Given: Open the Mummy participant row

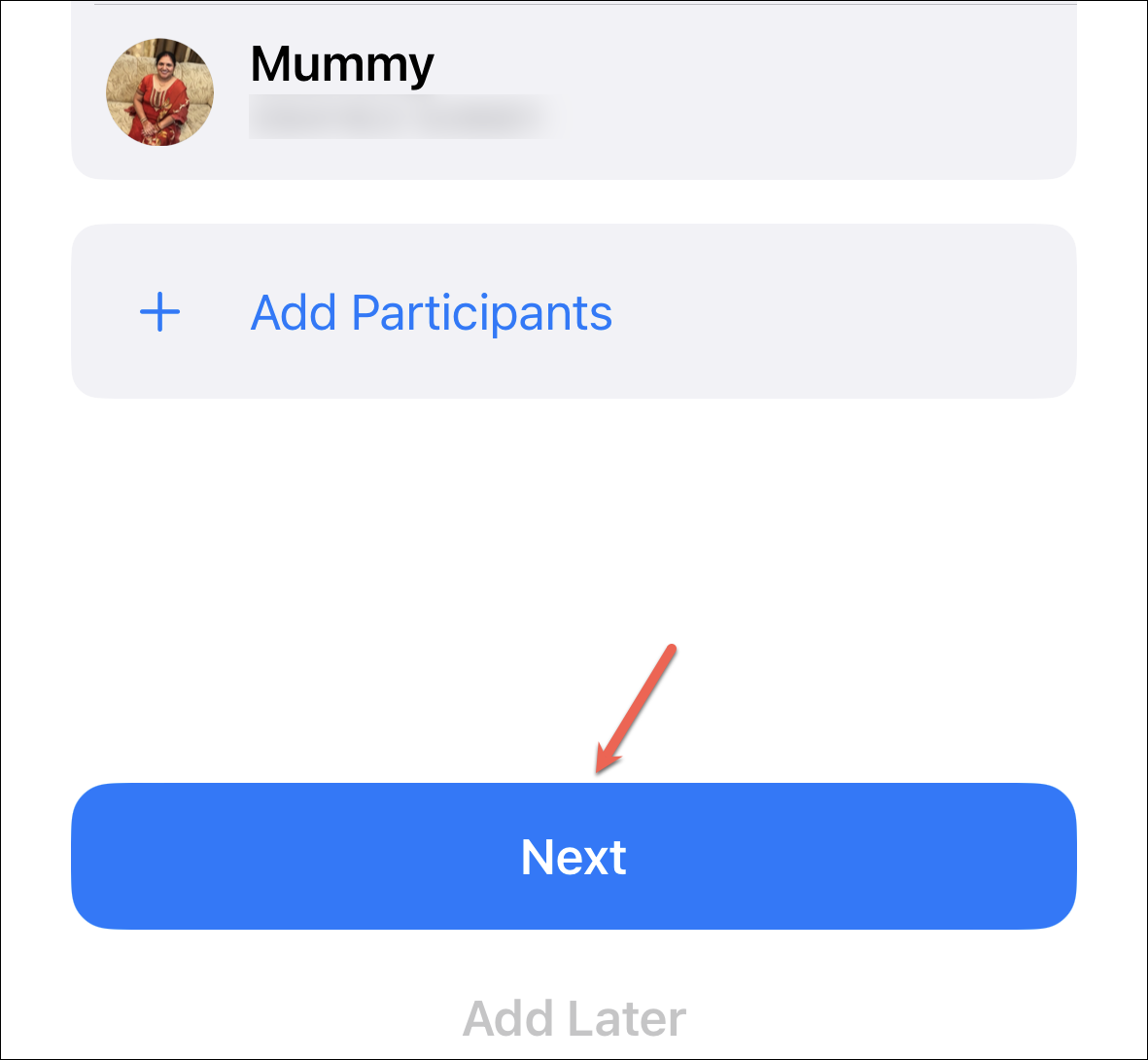Looking at the screenshot, I should [572, 92].
